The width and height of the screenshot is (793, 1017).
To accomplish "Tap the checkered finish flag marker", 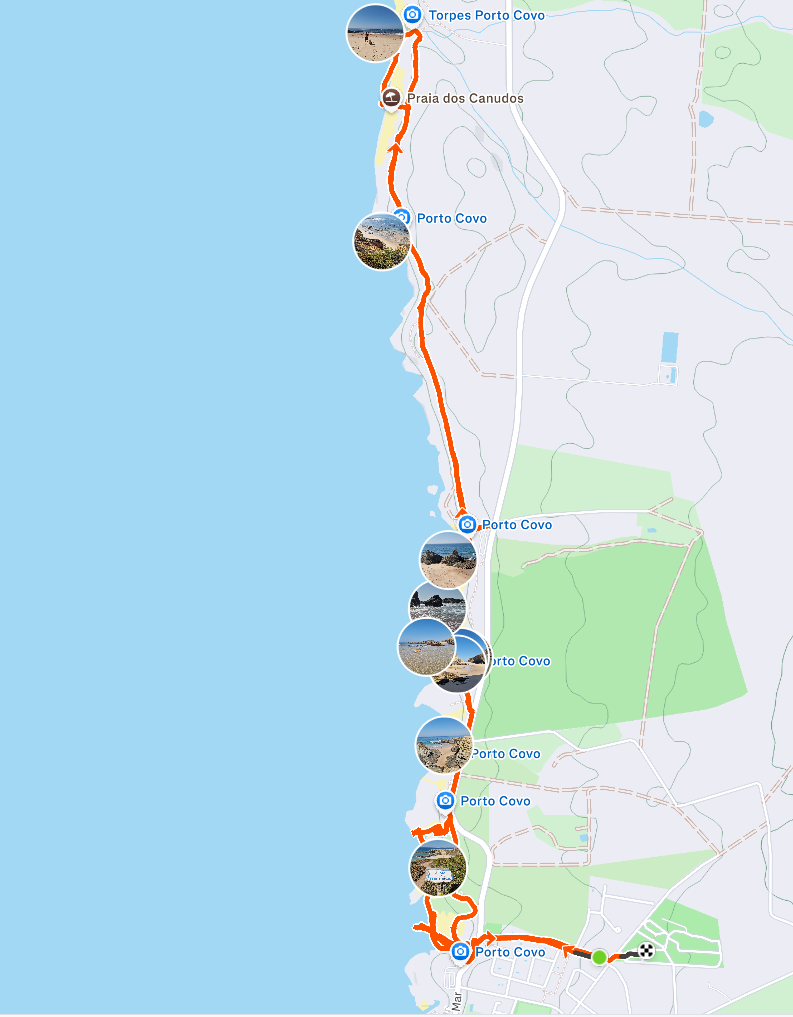I will pos(646,951).
